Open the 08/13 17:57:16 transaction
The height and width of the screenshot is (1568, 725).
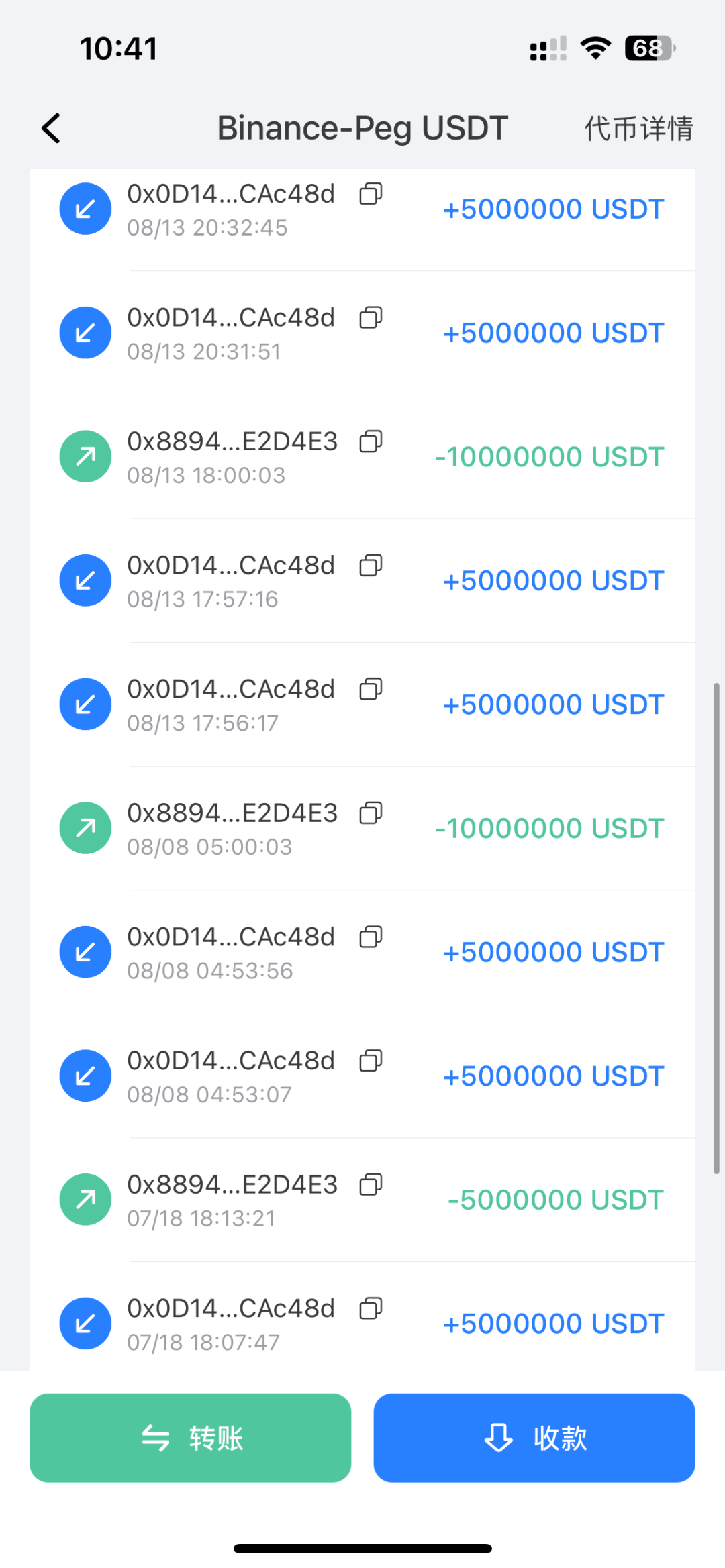click(362, 581)
